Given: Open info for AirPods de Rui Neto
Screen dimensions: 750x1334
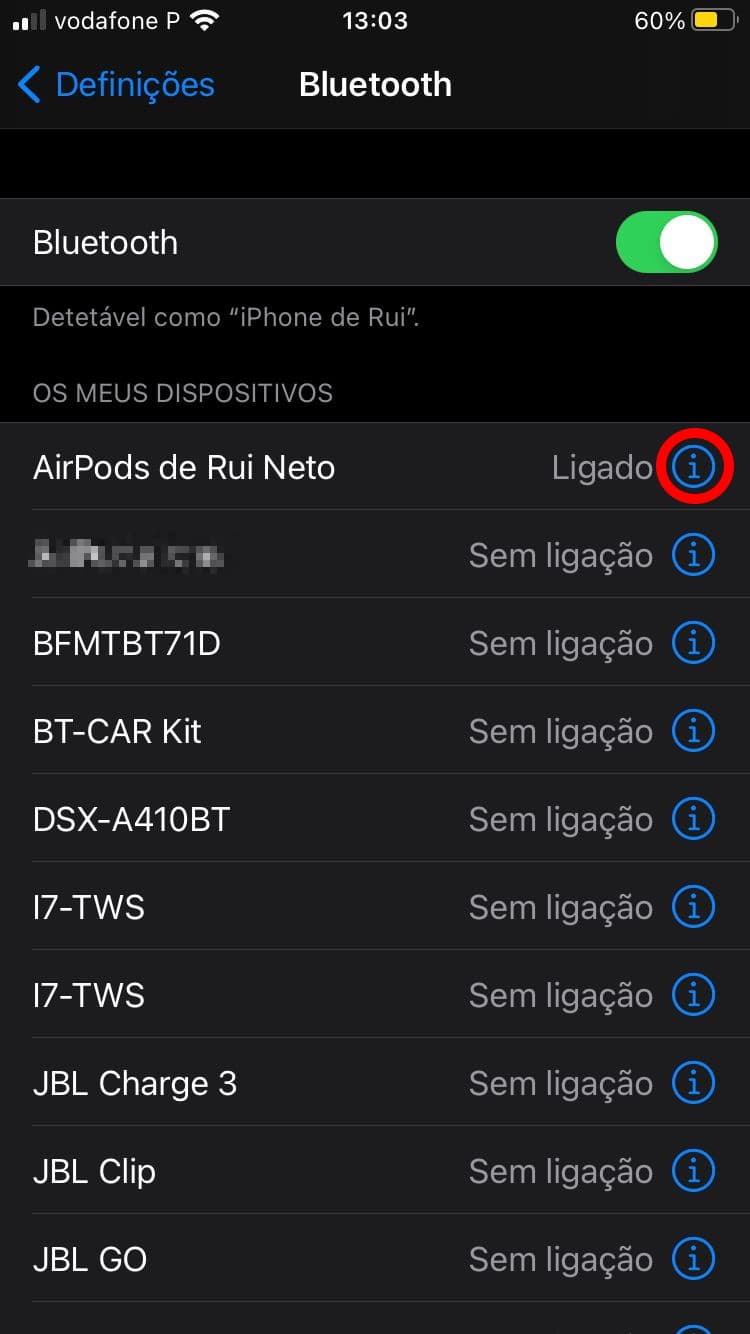Looking at the screenshot, I should click(x=694, y=467).
